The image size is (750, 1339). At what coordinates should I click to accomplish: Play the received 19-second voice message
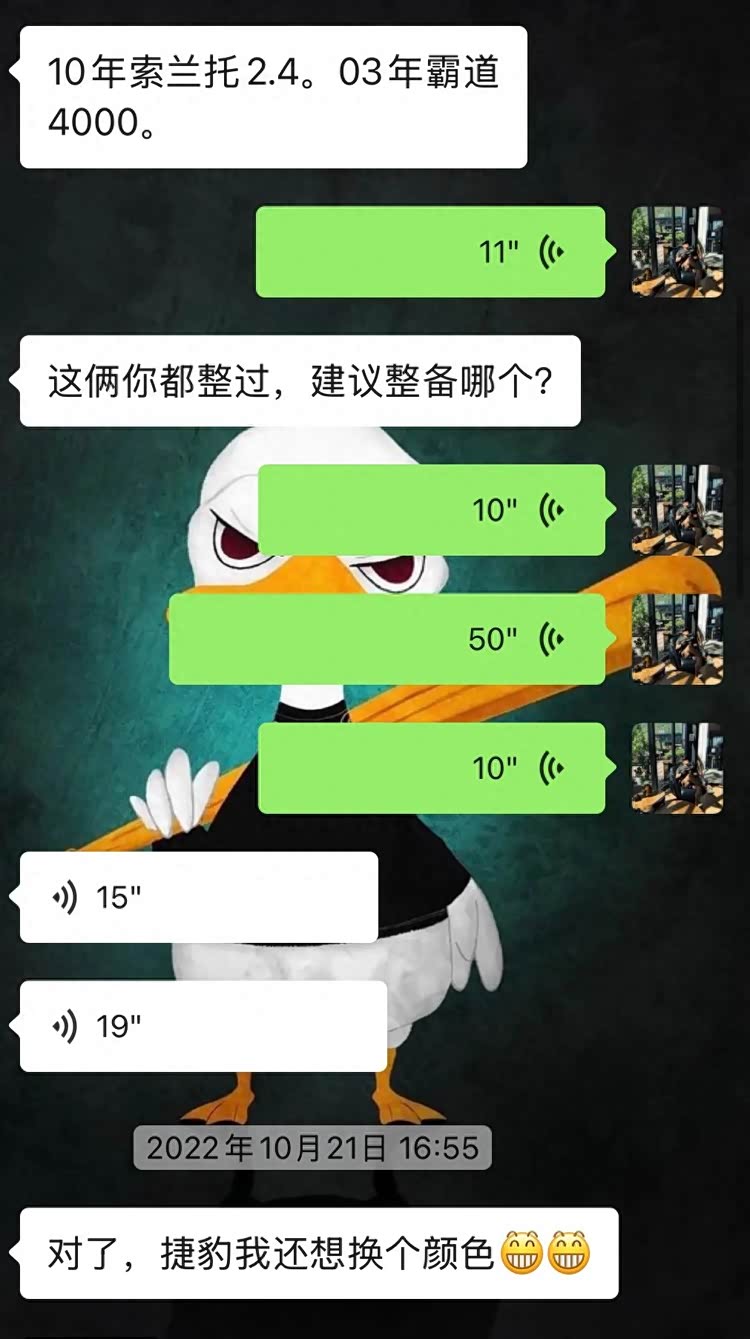click(x=203, y=1026)
